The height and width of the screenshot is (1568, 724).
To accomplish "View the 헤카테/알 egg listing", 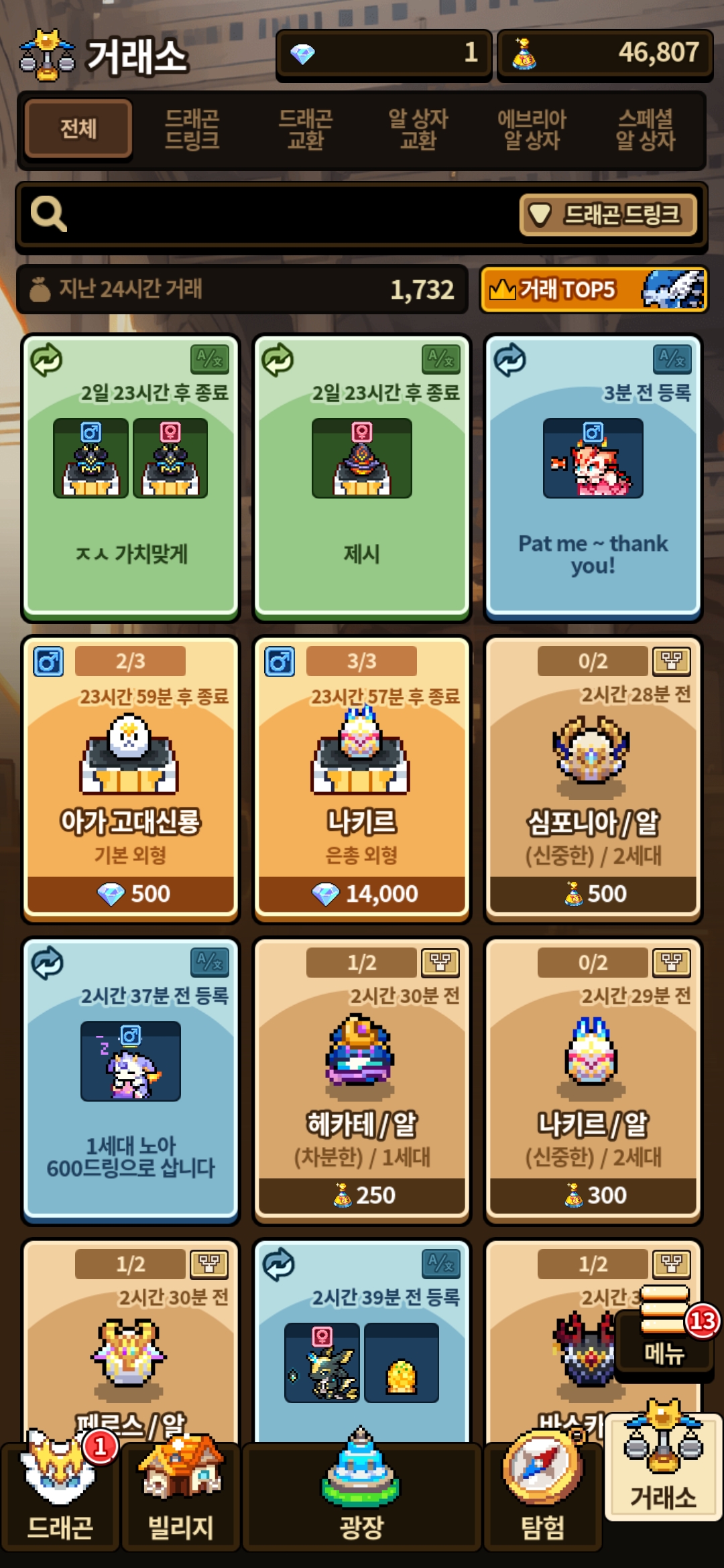I will click(362, 1080).
